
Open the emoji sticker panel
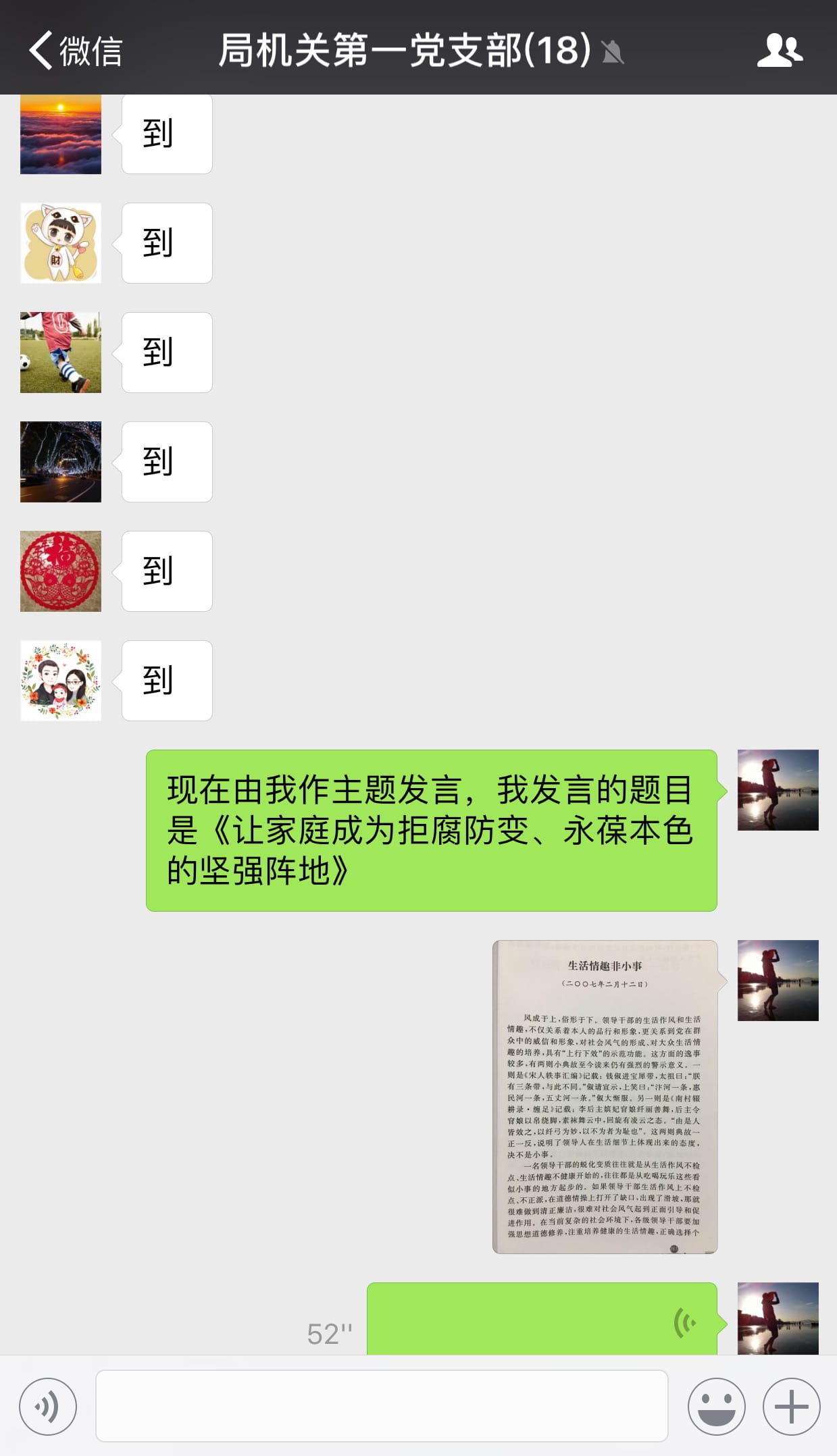(x=716, y=1407)
